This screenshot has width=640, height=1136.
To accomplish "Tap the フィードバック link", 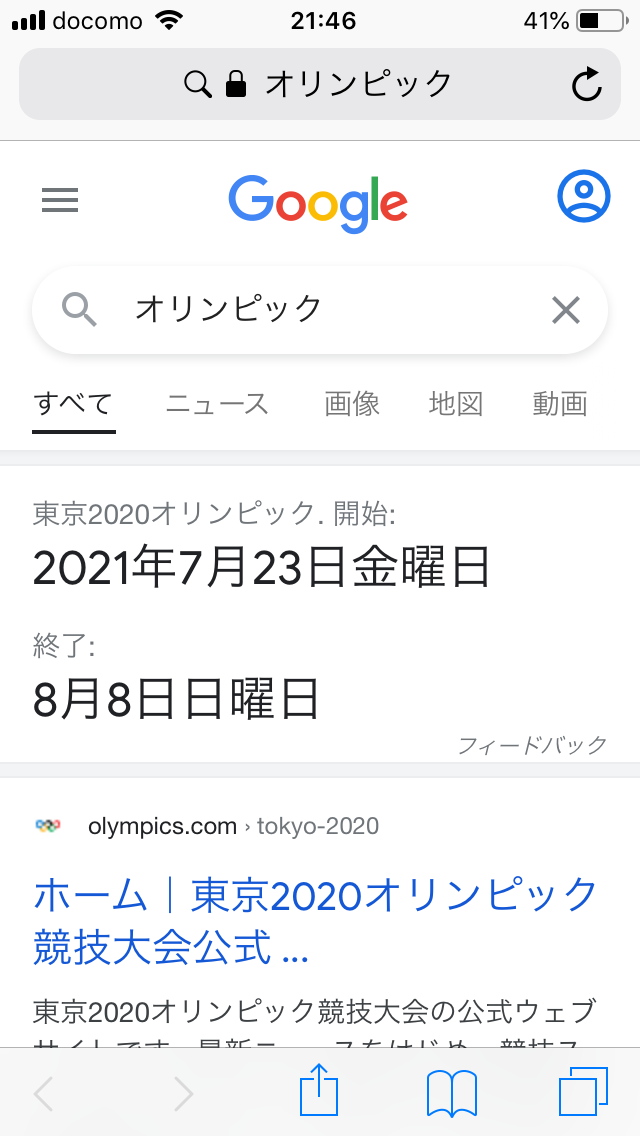I will coord(532,745).
